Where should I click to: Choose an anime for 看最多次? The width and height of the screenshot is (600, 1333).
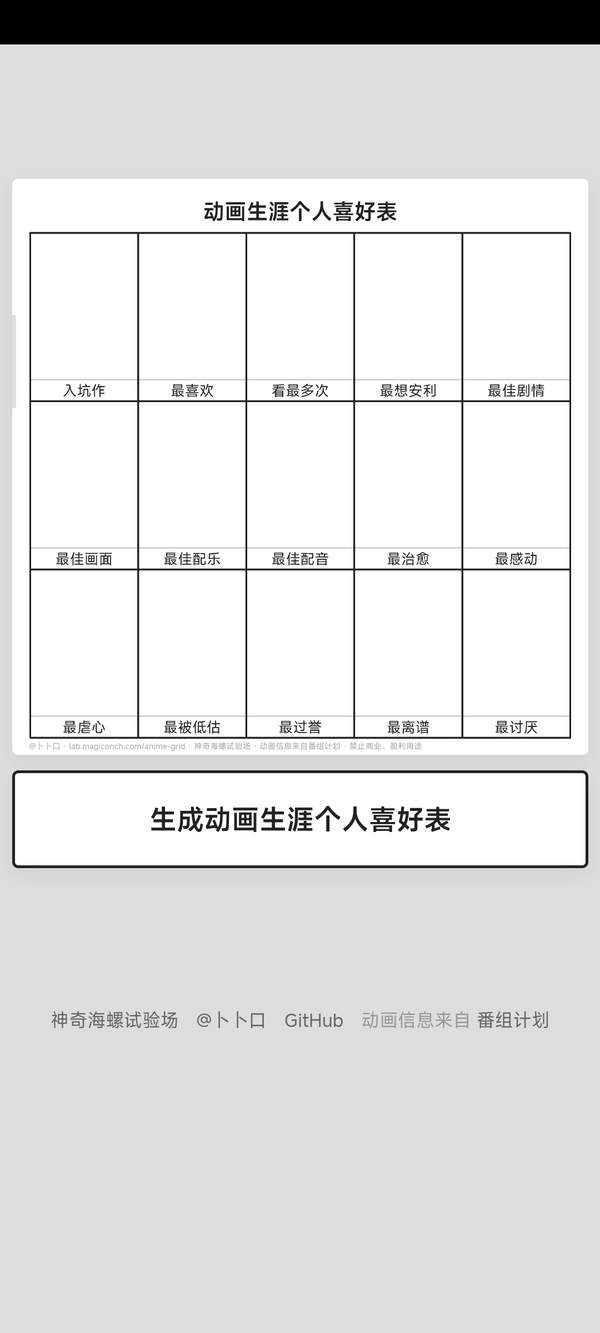(x=300, y=317)
